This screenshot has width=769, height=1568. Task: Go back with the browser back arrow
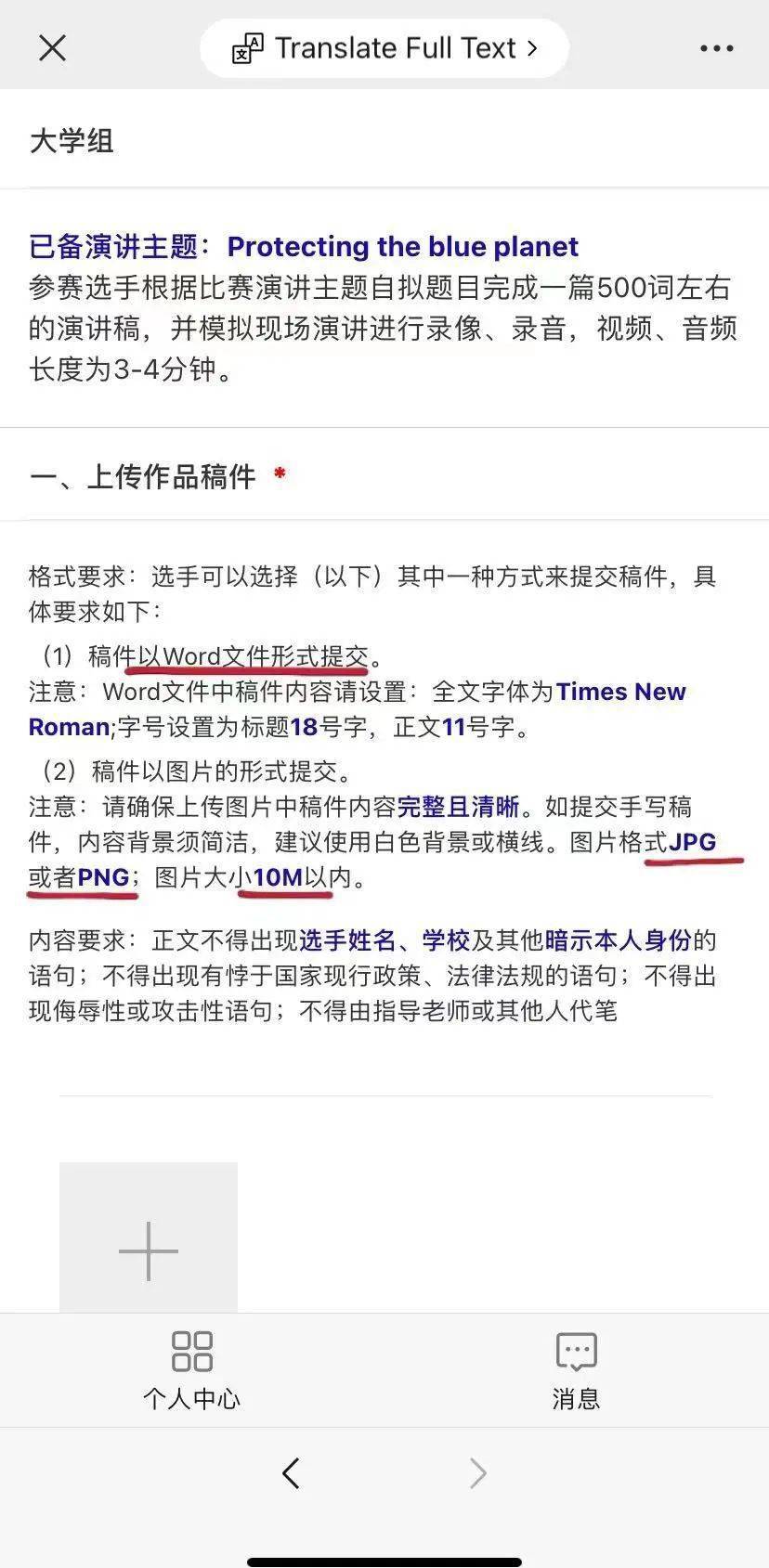coord(291,1472)
